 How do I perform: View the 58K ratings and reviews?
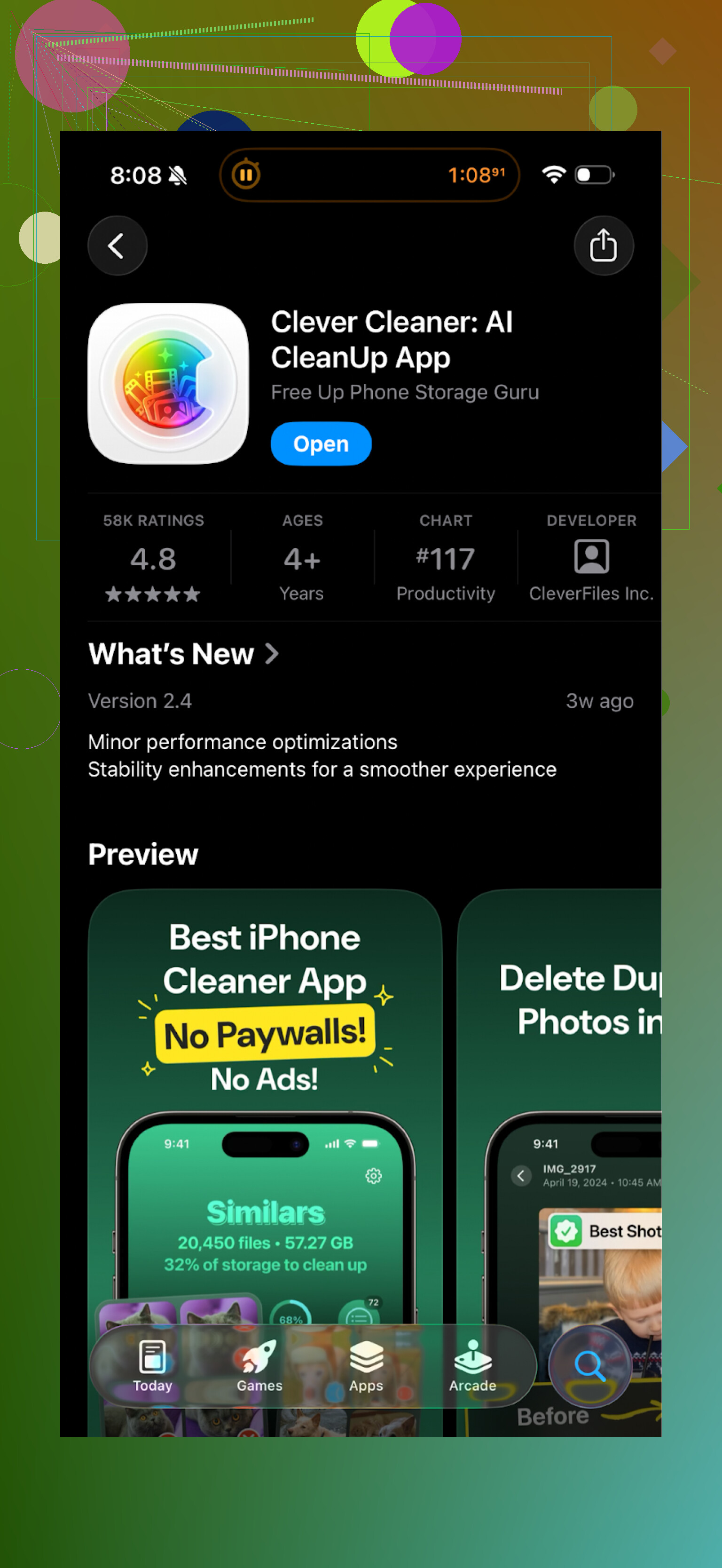[153, 558]
